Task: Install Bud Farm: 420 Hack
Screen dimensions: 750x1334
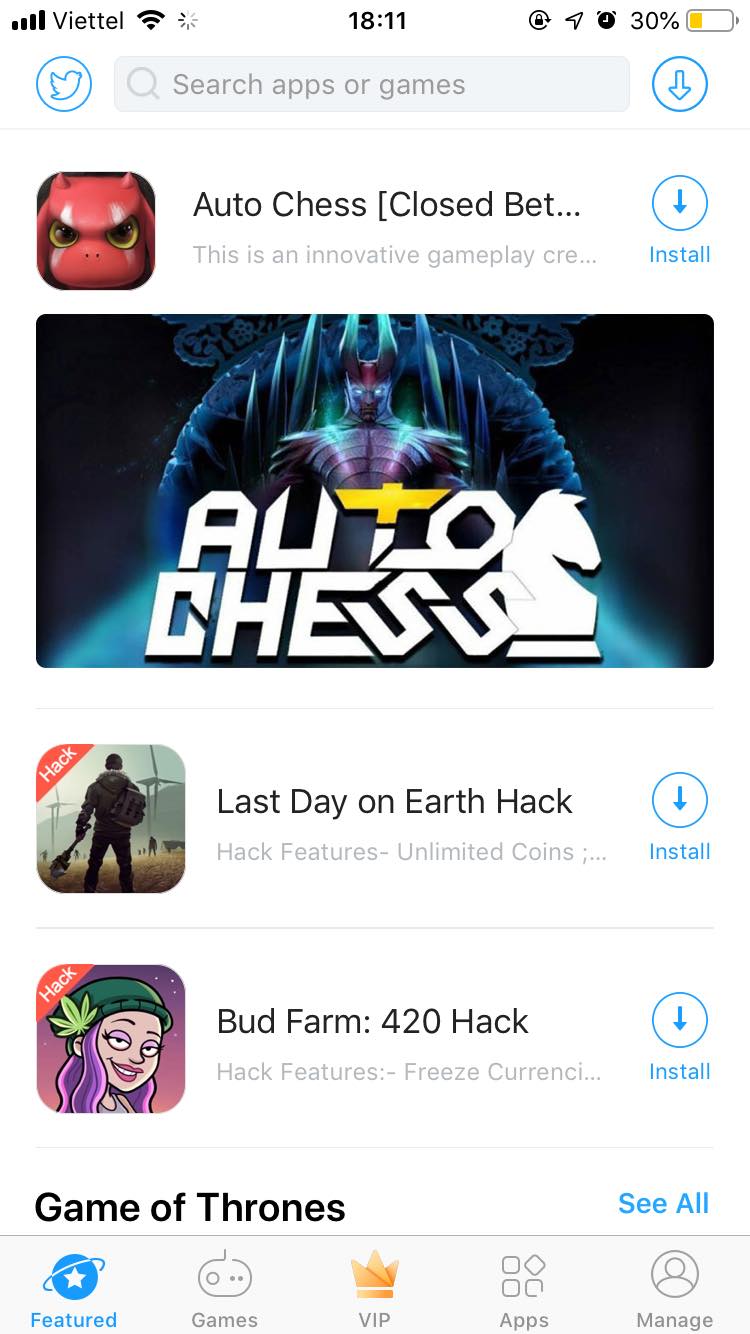Action: click(680, 1036)
